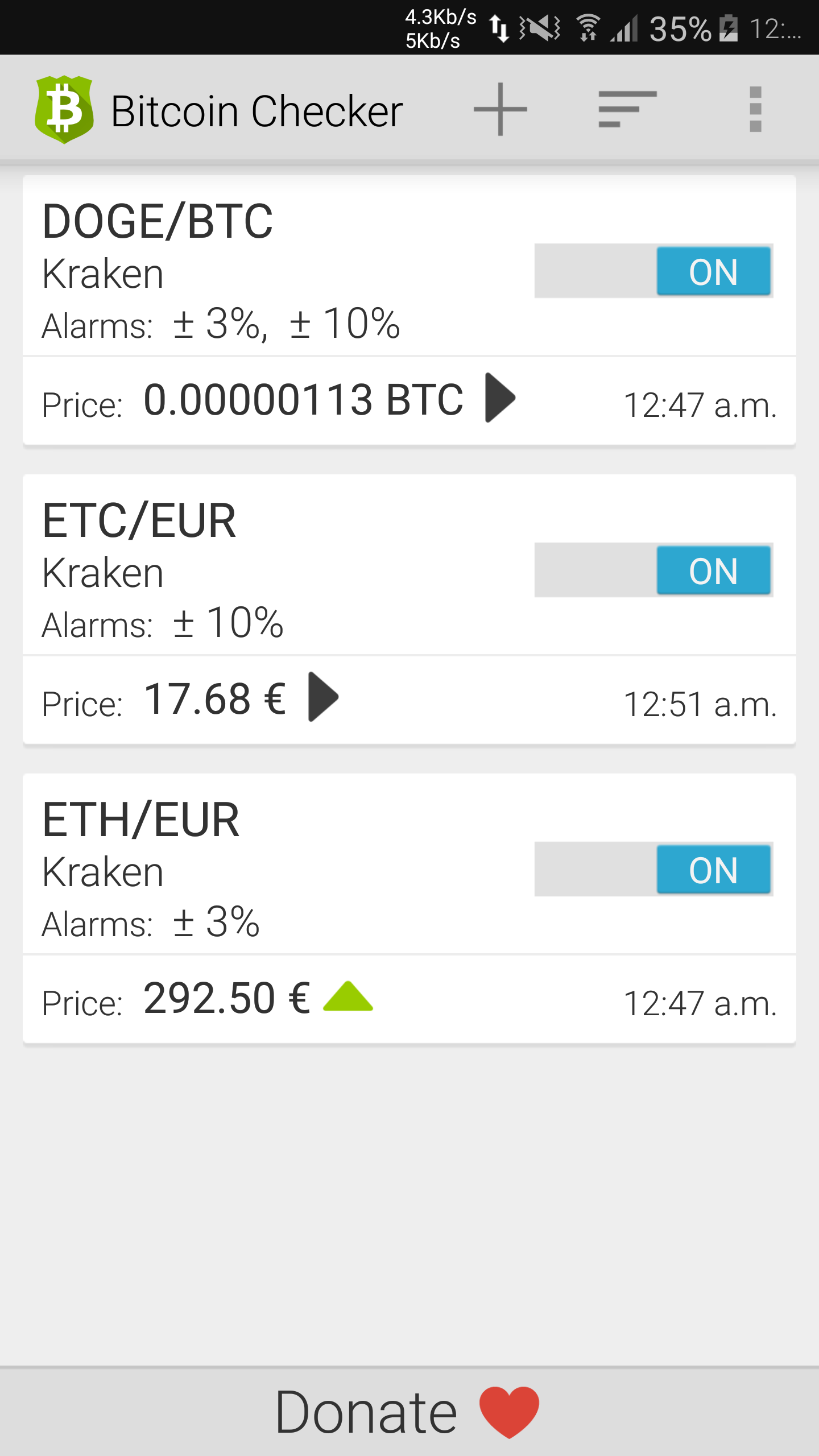Turn off the DOGE/BTC checker switch

tap(653, 271)
